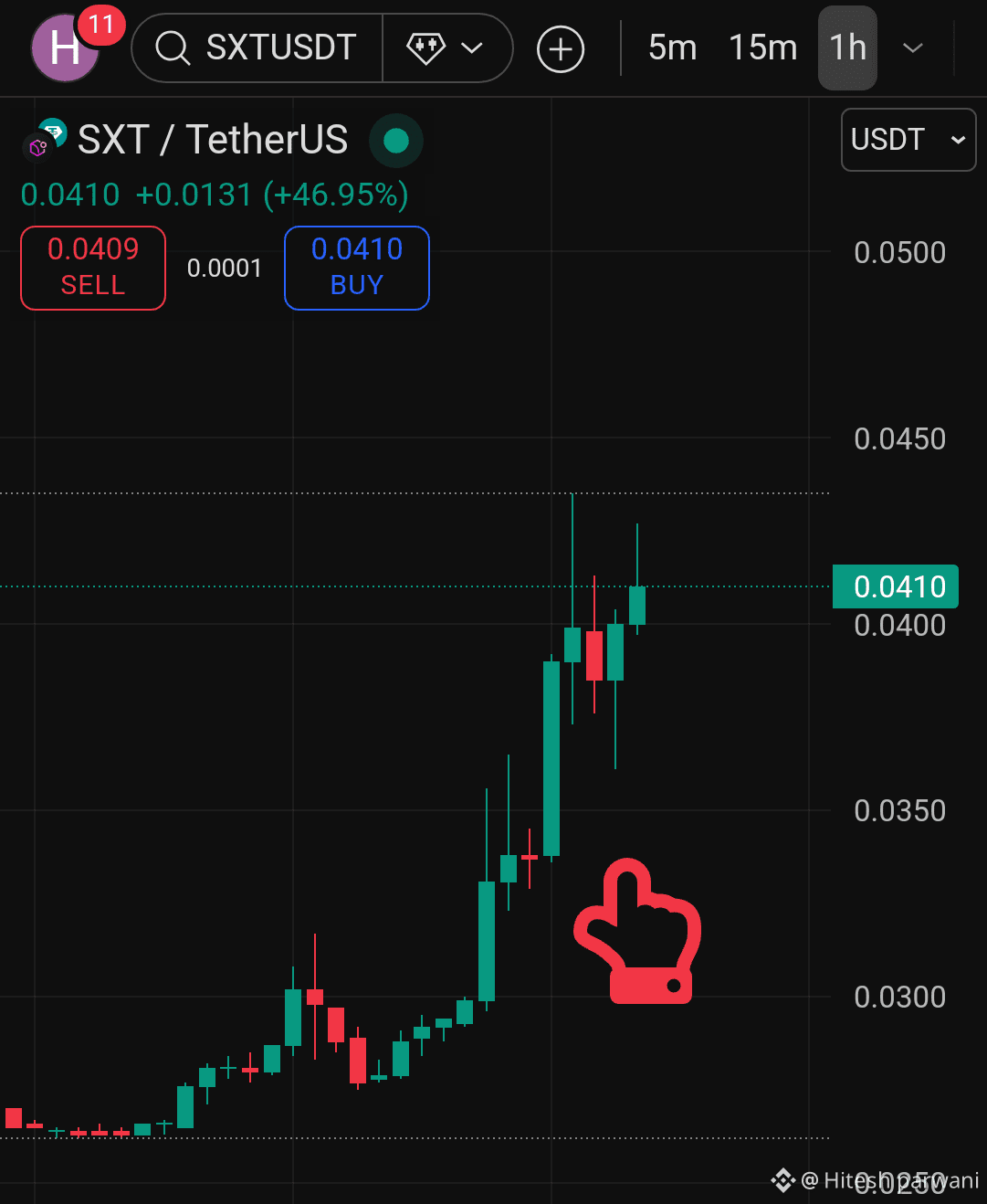Tap the SXT / TetherUS pair name
Image resolution: width=987 pixels, height=1204 pixels.
(212, 139)
